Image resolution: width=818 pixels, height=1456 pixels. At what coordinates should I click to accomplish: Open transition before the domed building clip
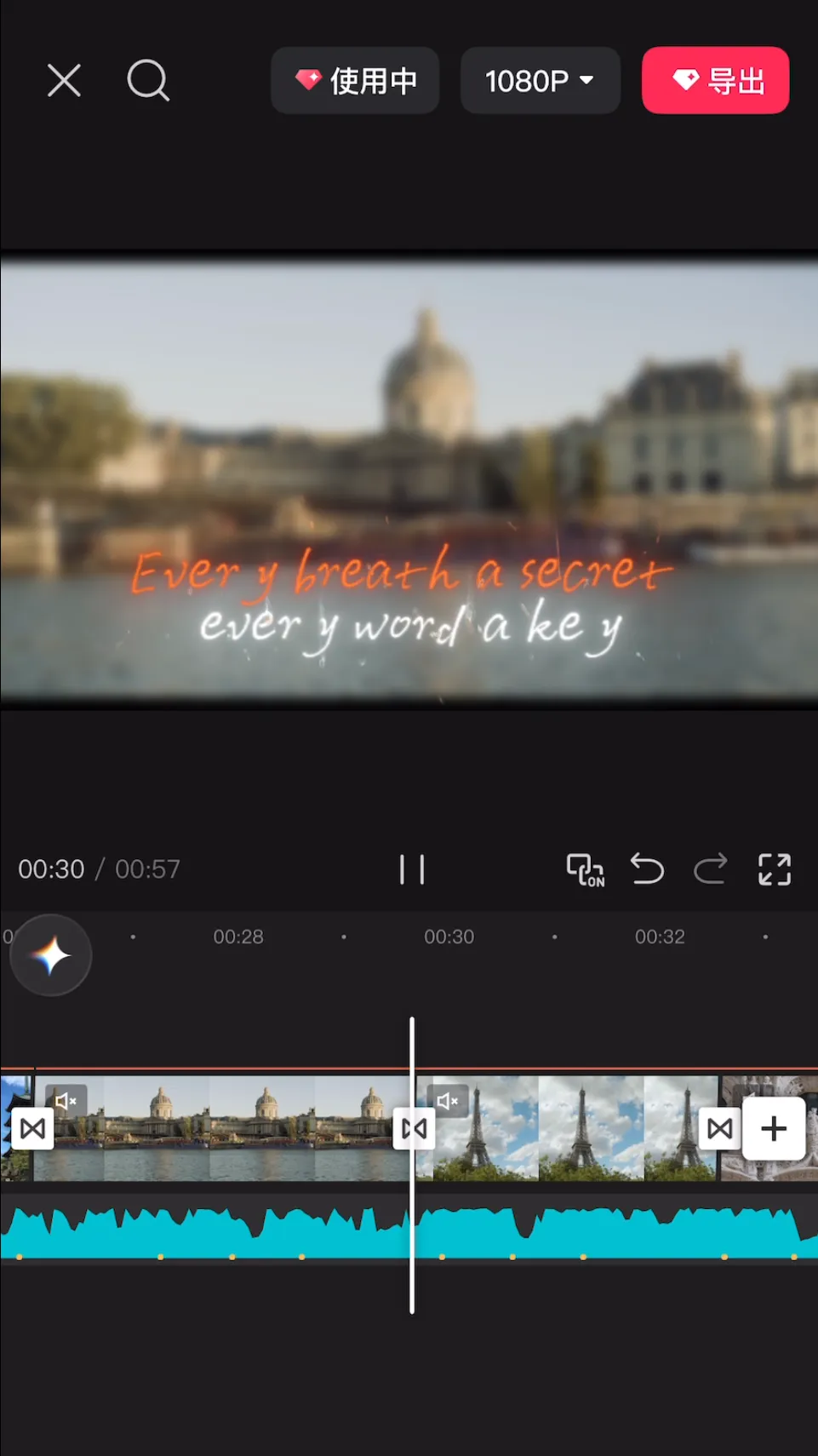pos(32,1129)
